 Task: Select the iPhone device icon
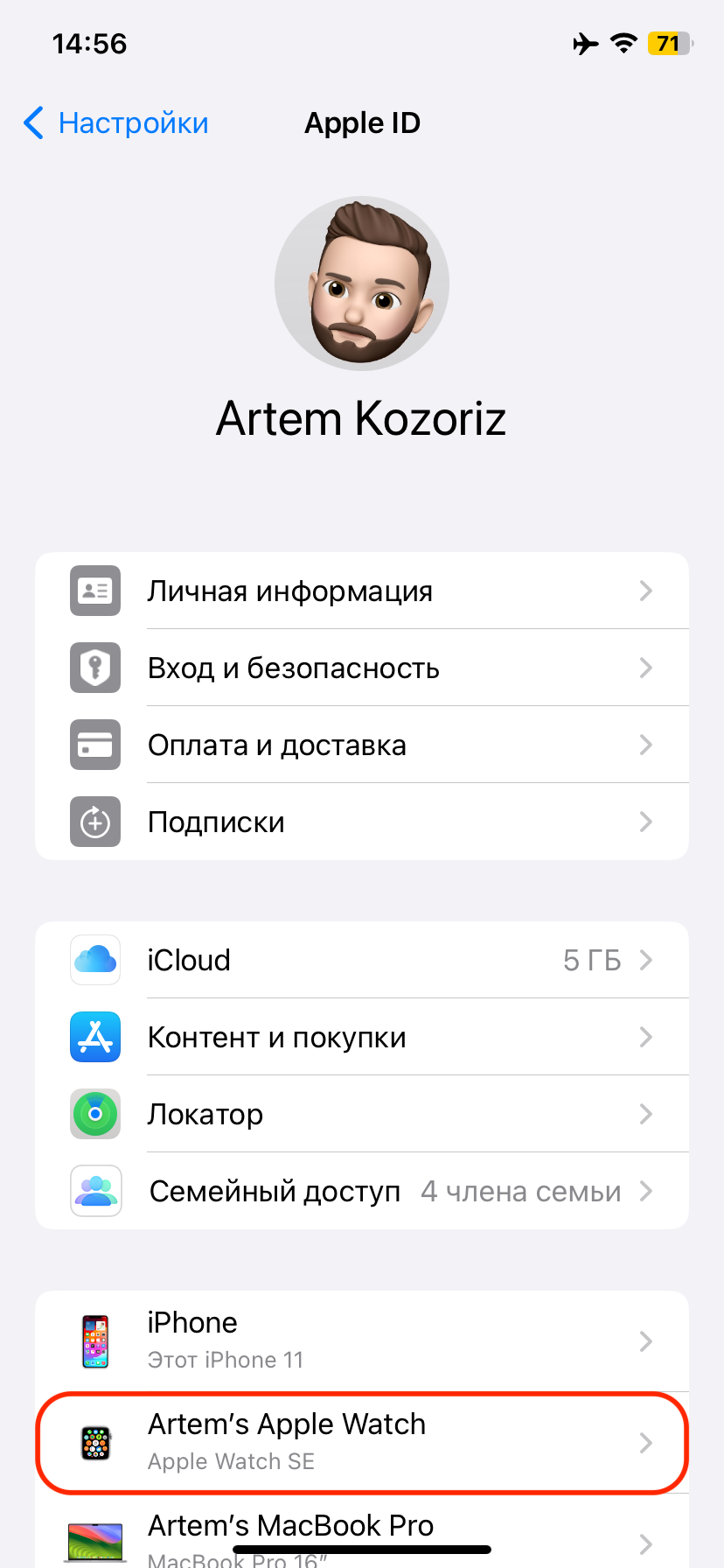(x=94, y=1341)
